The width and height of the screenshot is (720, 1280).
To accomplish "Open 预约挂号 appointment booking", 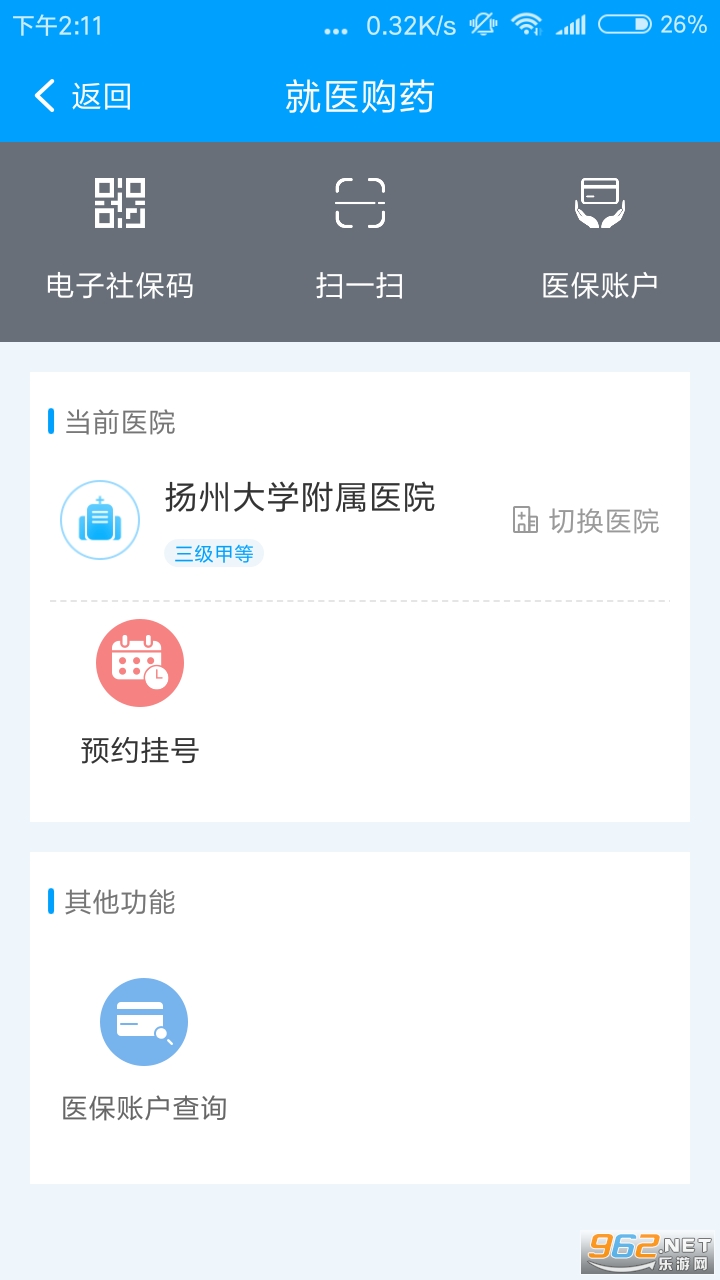I will tap(140, 692).
